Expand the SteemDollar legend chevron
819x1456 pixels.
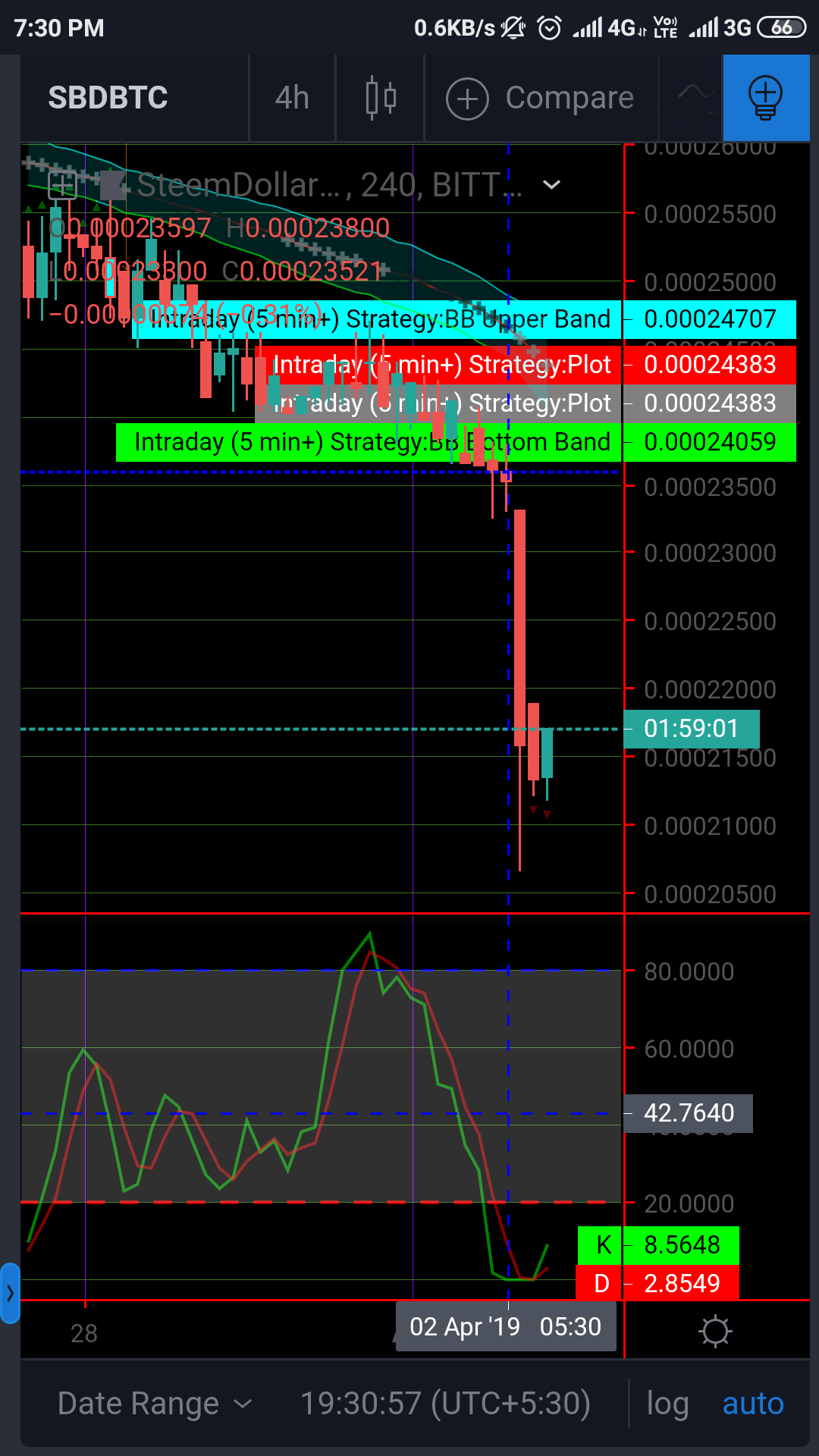pos(551,185)
